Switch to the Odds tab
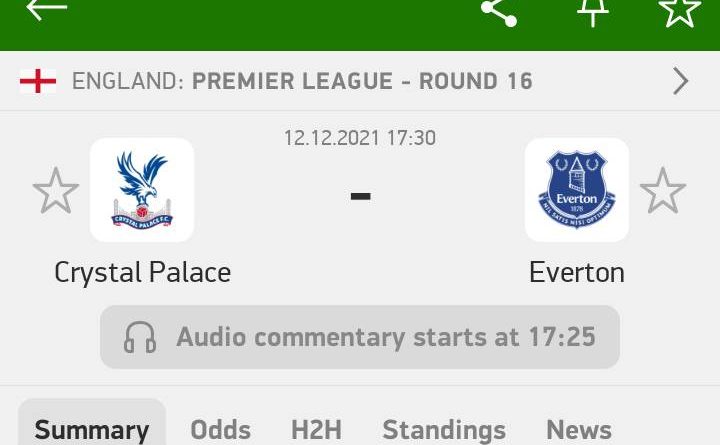Screen dimensions: 720x445 pyautogui.click(x=220, y=429)
